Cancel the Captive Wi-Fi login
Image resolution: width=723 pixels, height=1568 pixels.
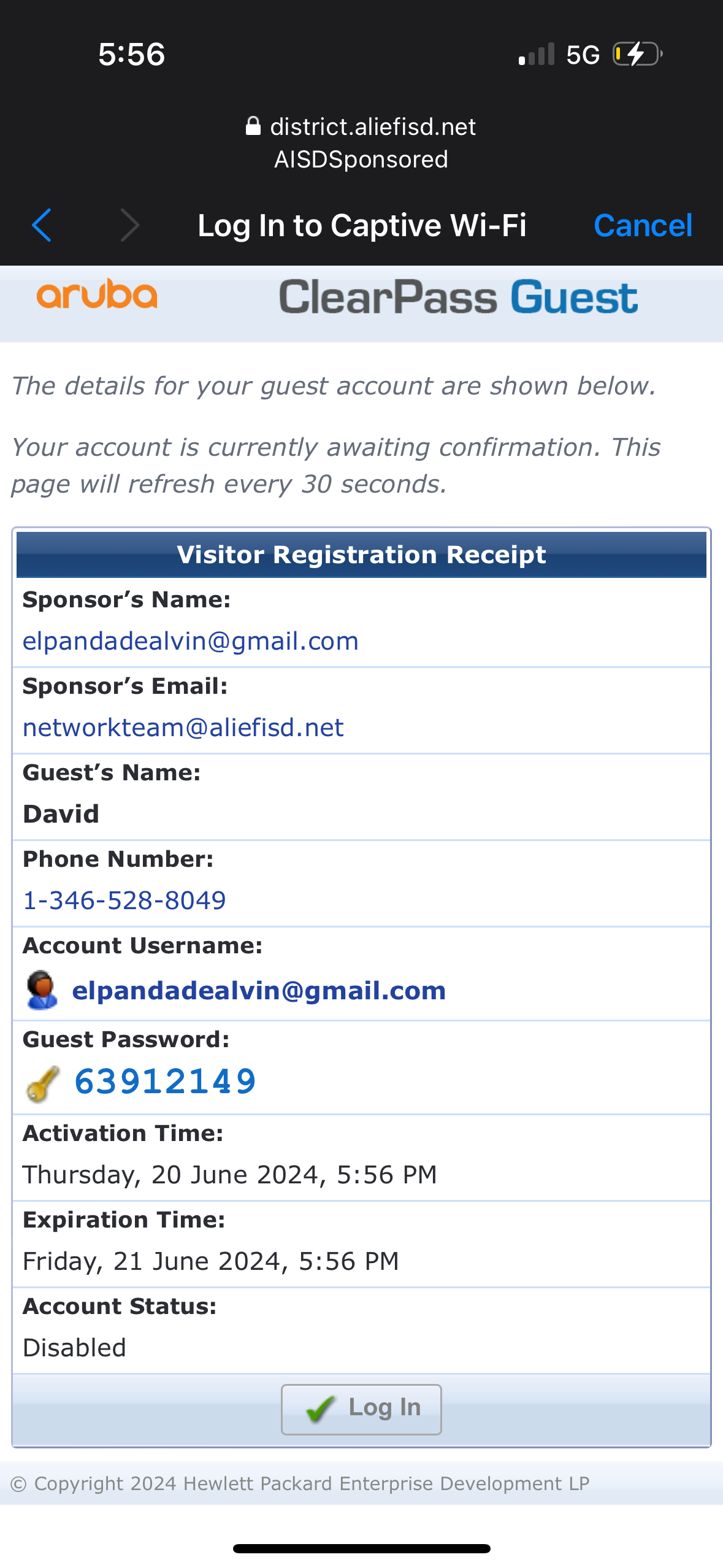click(x=643, y=225)
